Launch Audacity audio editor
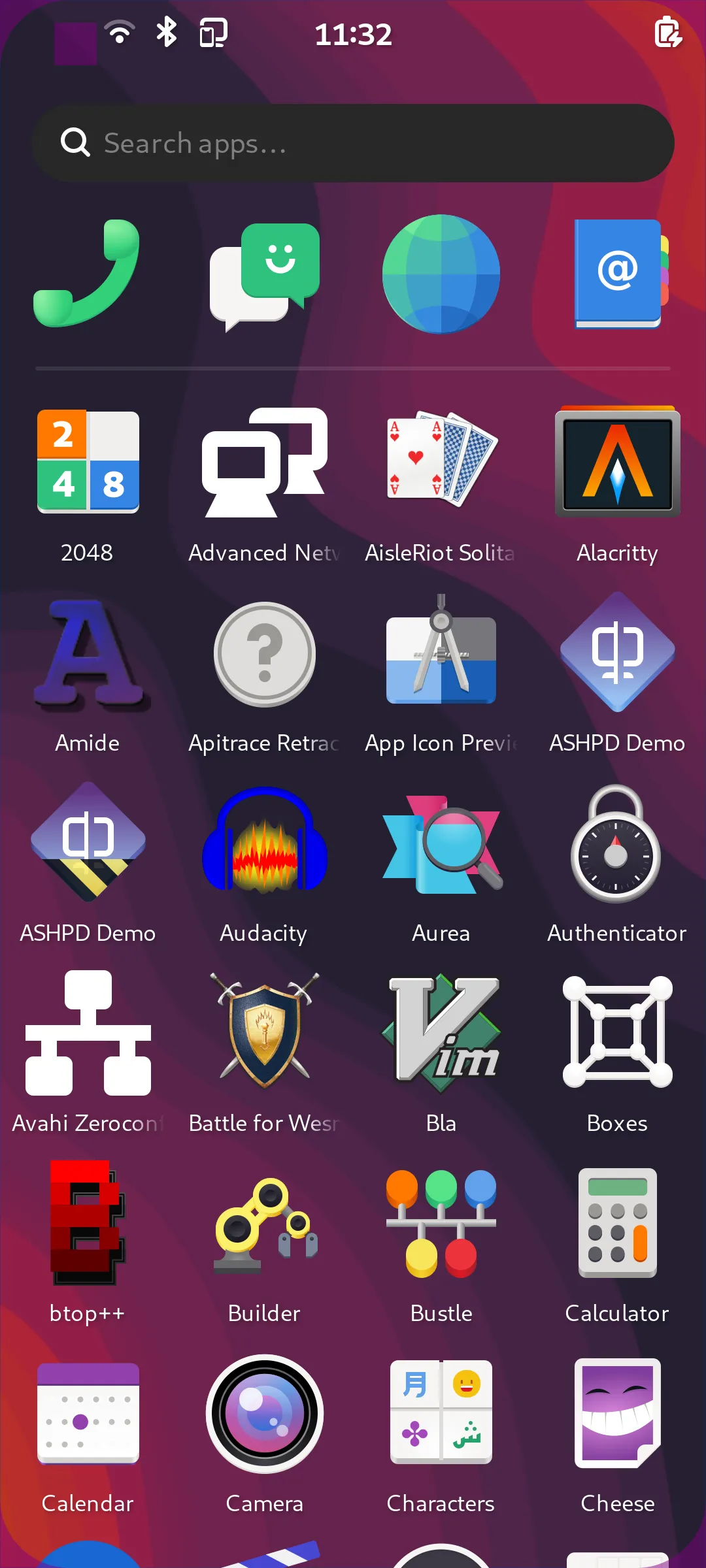Viewport: 706px width, 1568px height. tap(264, 841)
